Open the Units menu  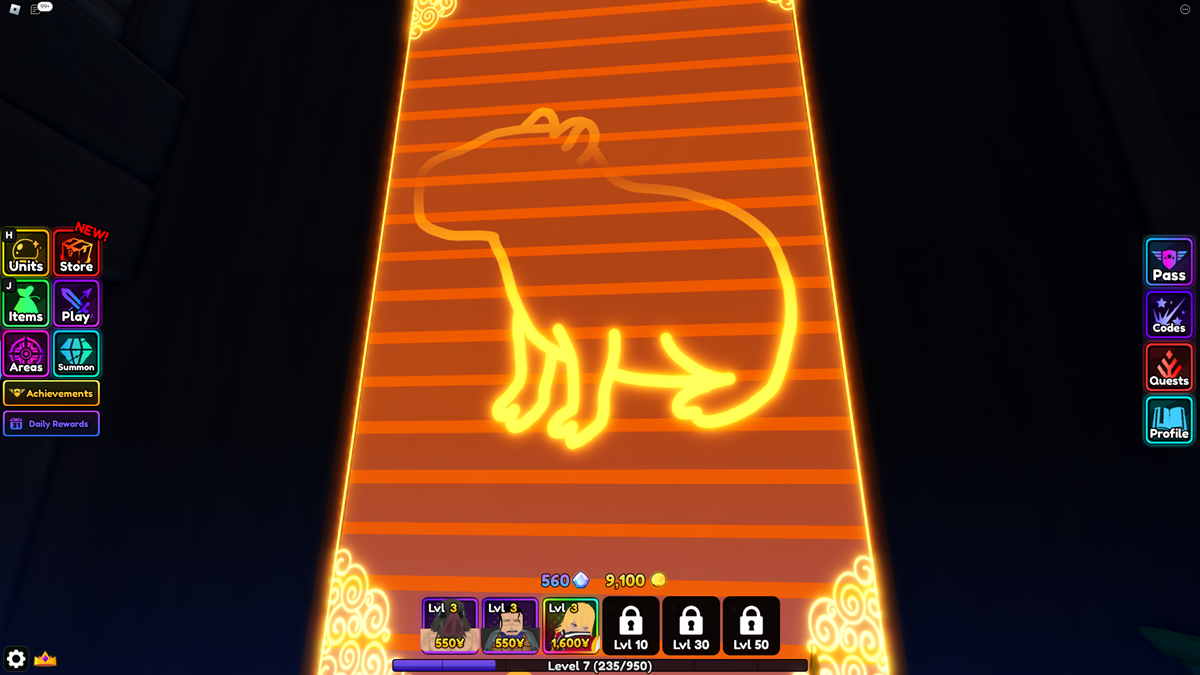click(x=26, y=253)
